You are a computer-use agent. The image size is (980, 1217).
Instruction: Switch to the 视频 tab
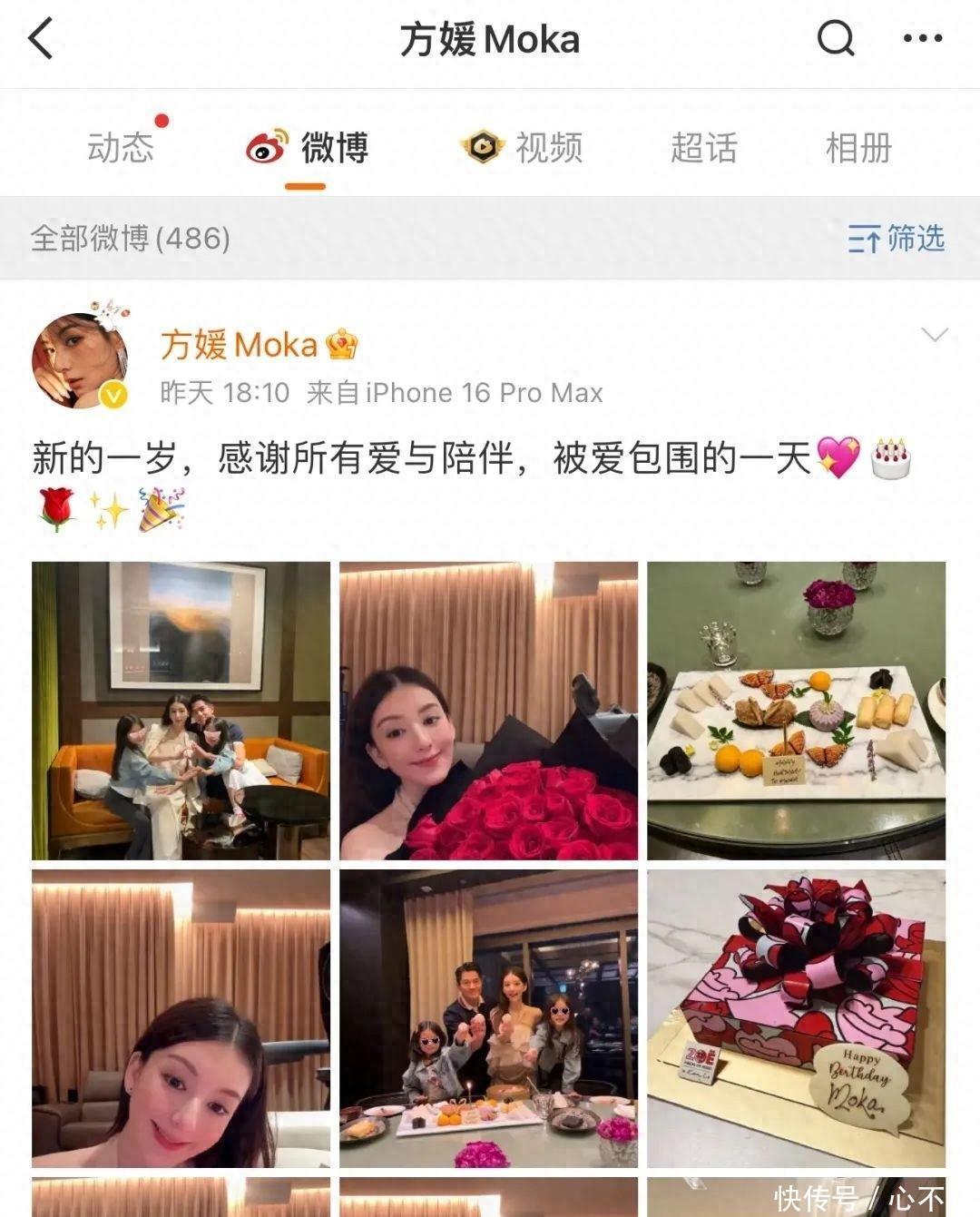click(x=522, y=148)
